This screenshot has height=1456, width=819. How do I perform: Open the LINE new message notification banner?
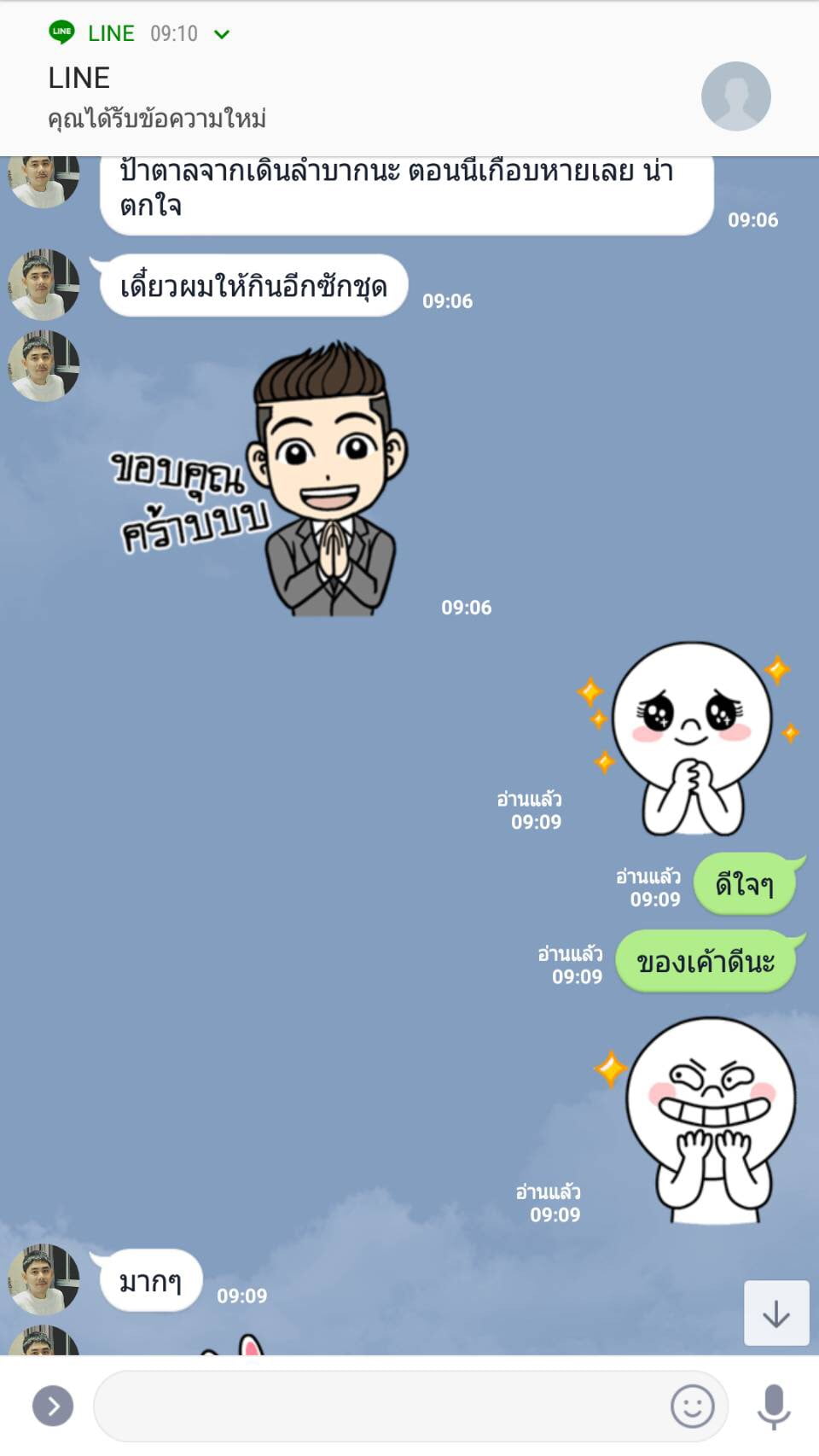[409, 79]
